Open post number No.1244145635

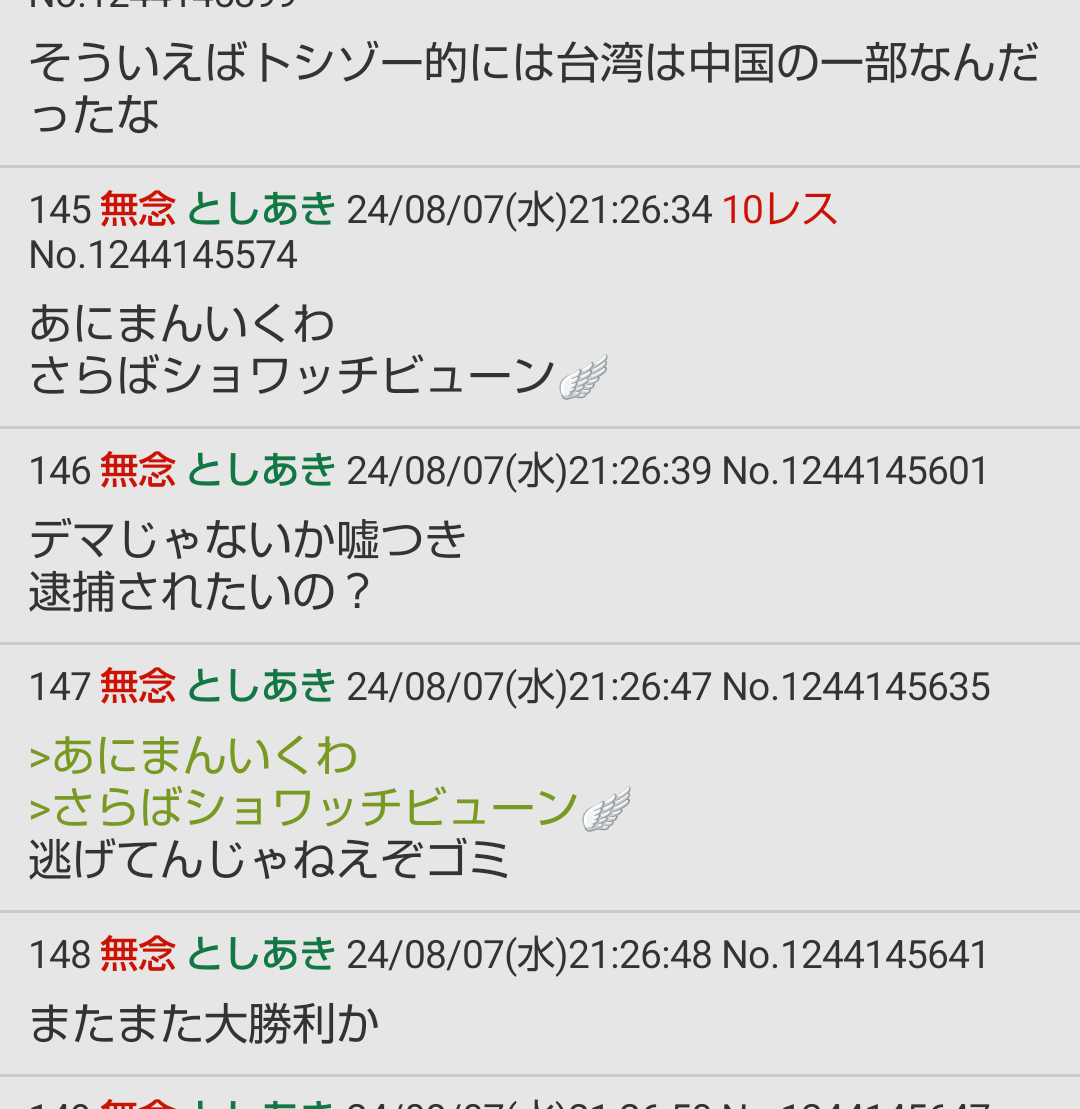(x=855, y=687)
